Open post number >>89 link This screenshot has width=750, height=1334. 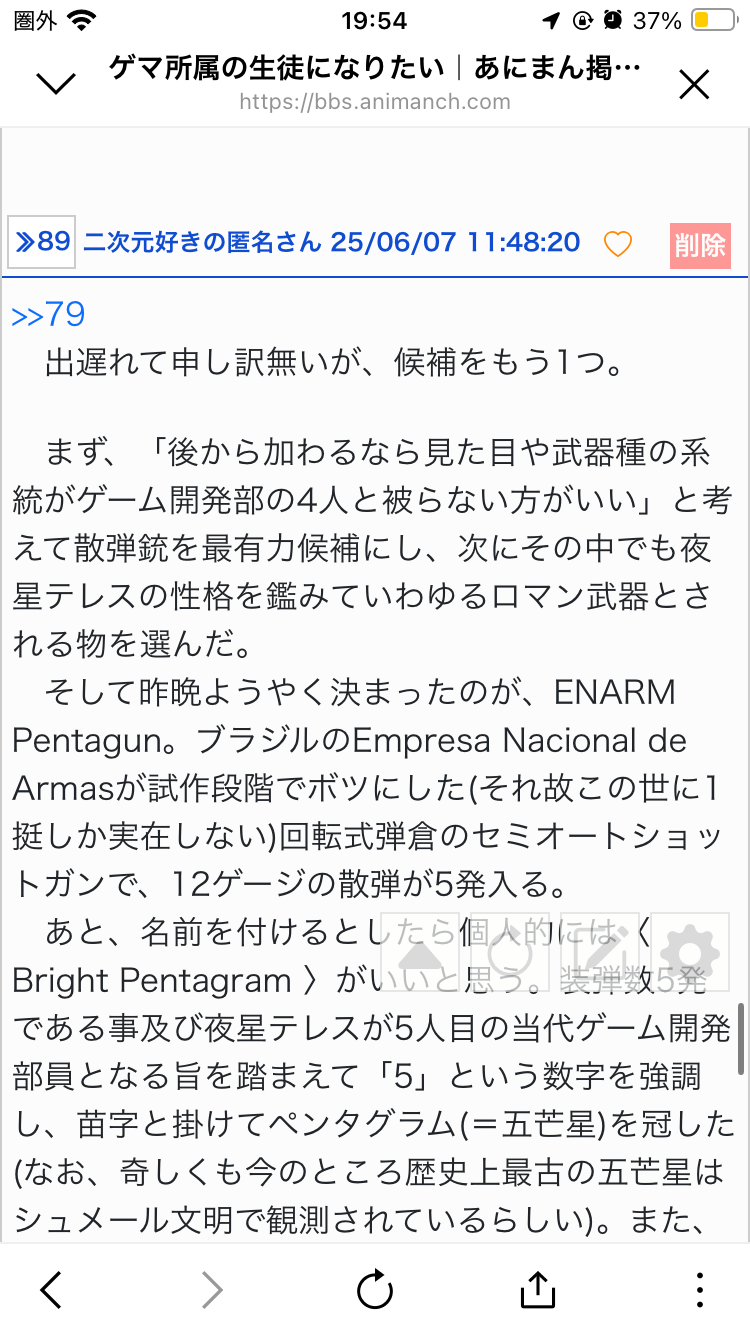(x=42, y=242)
